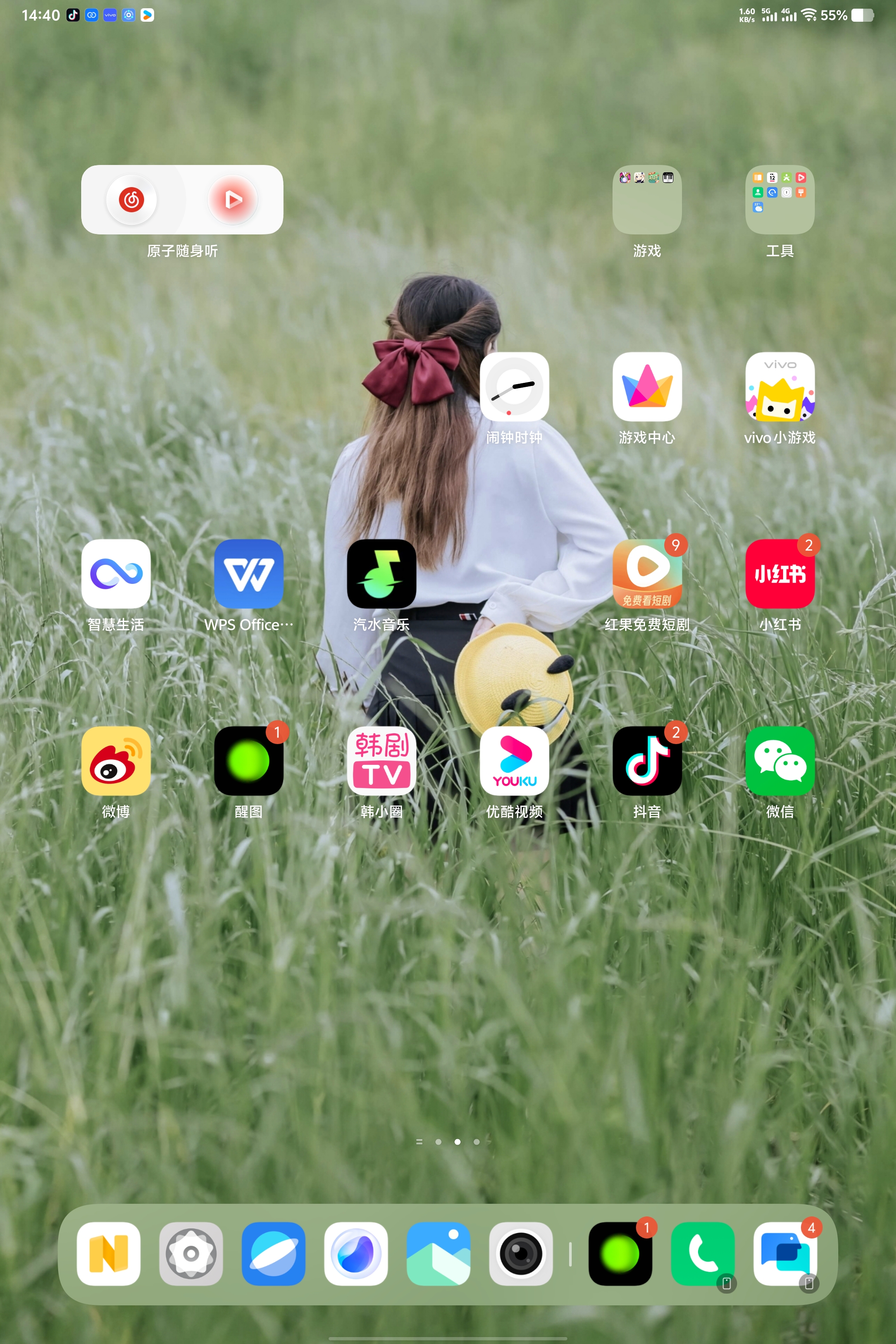Launch 优酷视频 app

coord(514,761)
